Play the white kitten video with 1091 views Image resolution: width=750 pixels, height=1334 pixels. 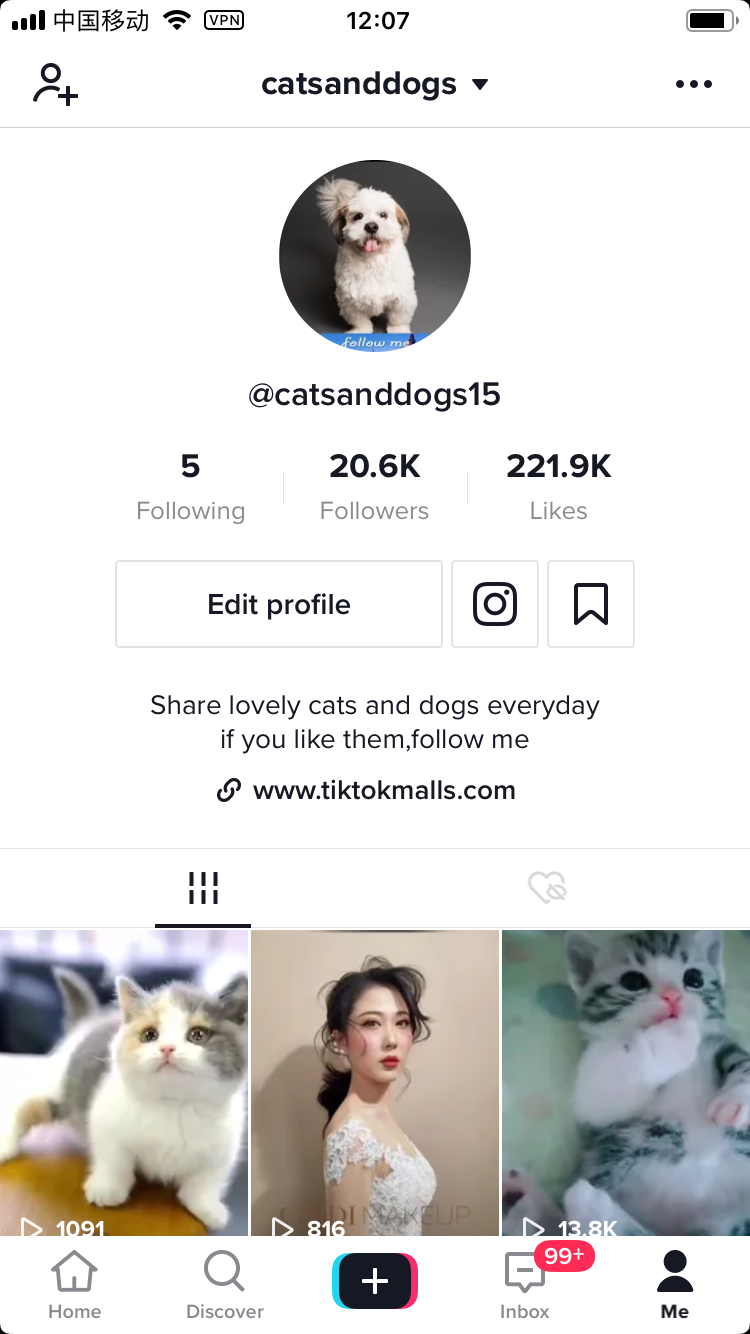[x=124, y=1080]
